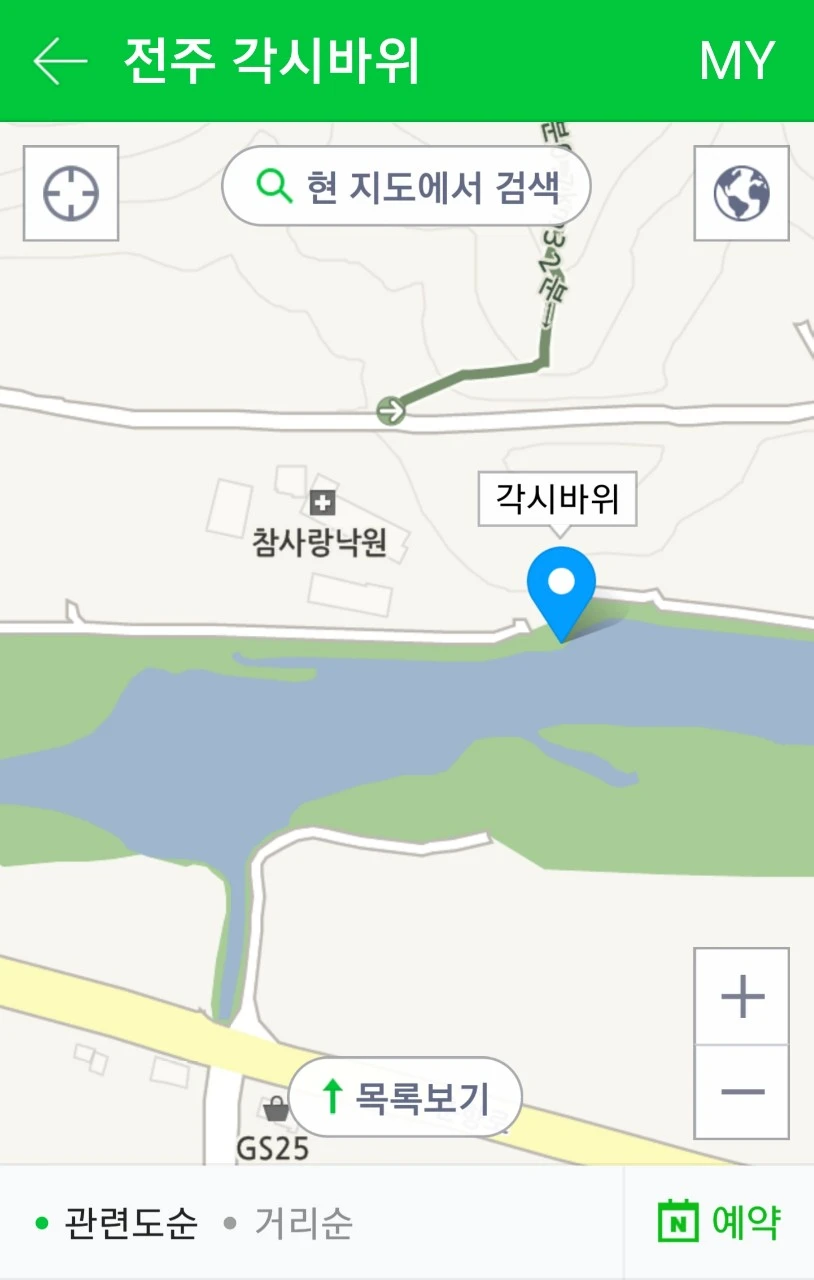Center the map on my location
The height and width of the screenshot is (1280, 814).
[x=71, y=193]
